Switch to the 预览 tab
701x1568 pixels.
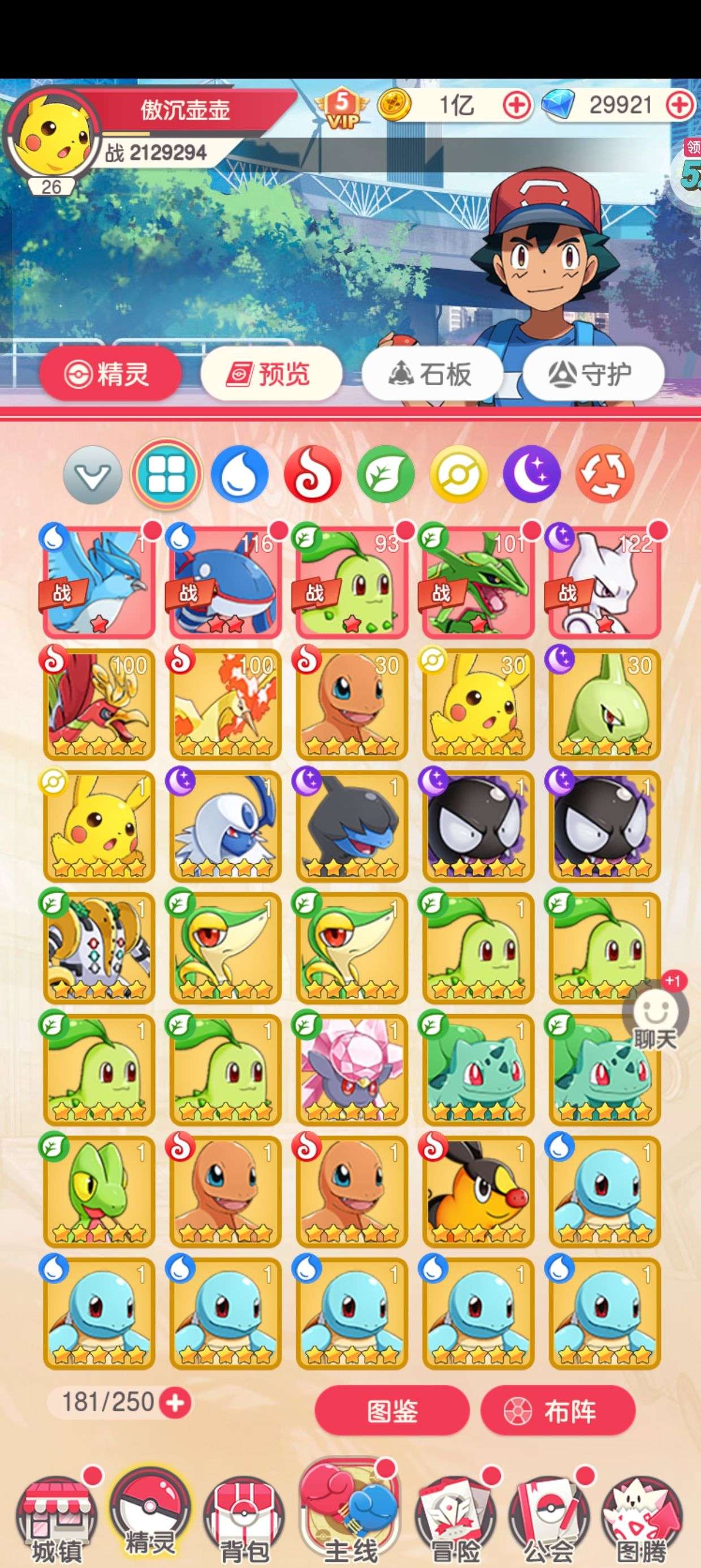point(271,374)
